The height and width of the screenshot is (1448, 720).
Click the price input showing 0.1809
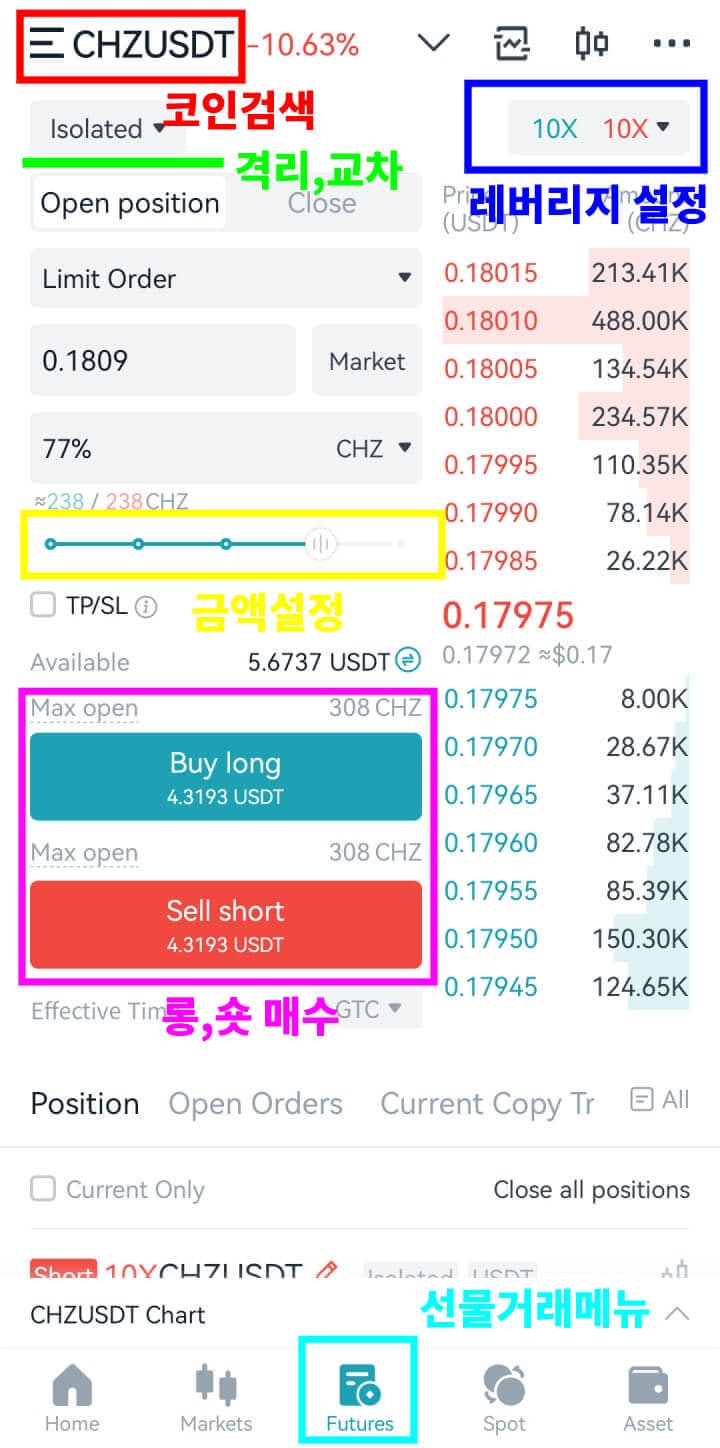click(x=160, y=360)
